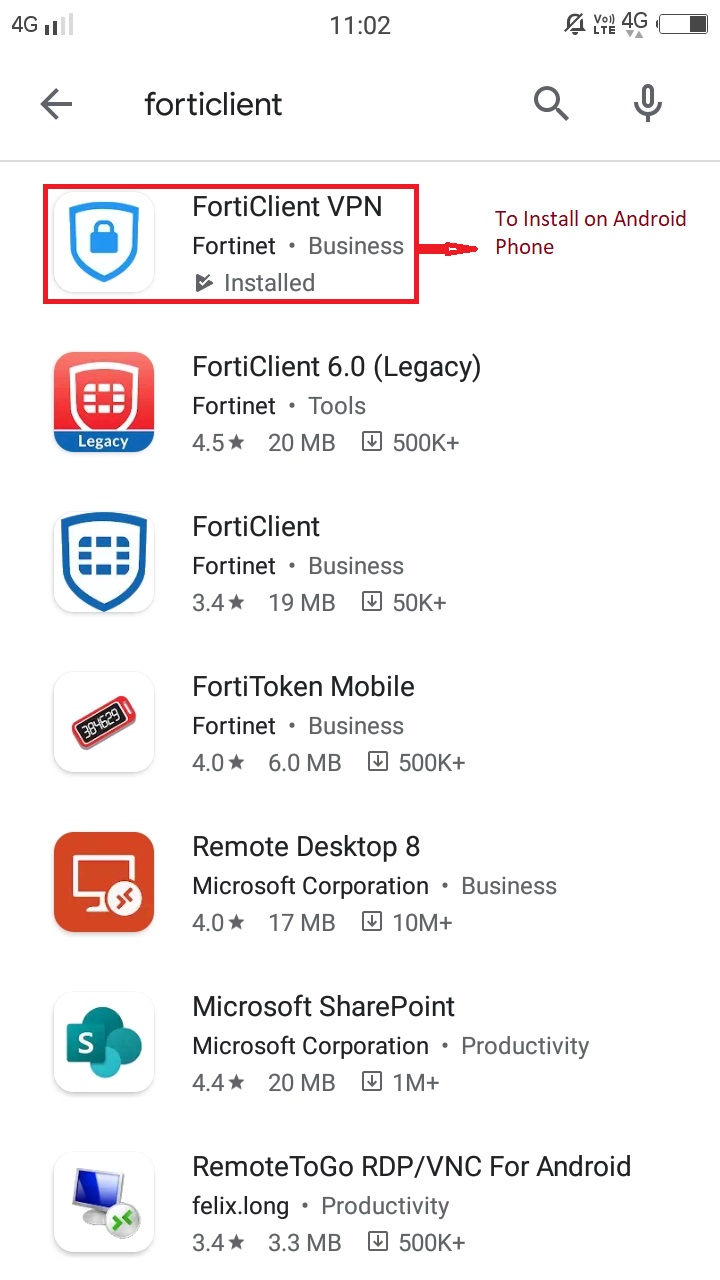720x1280 pixels.
Task: Tap the forticlient text in the search field
Action: click(x=213, y=103)
